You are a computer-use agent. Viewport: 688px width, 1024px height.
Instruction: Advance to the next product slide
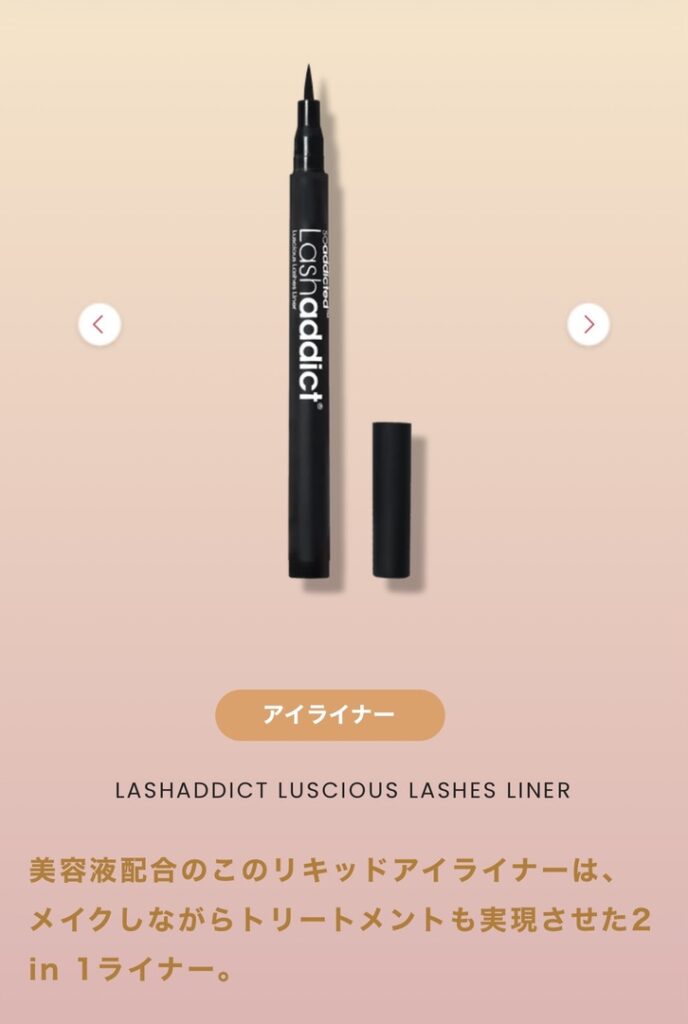(588, 324)
